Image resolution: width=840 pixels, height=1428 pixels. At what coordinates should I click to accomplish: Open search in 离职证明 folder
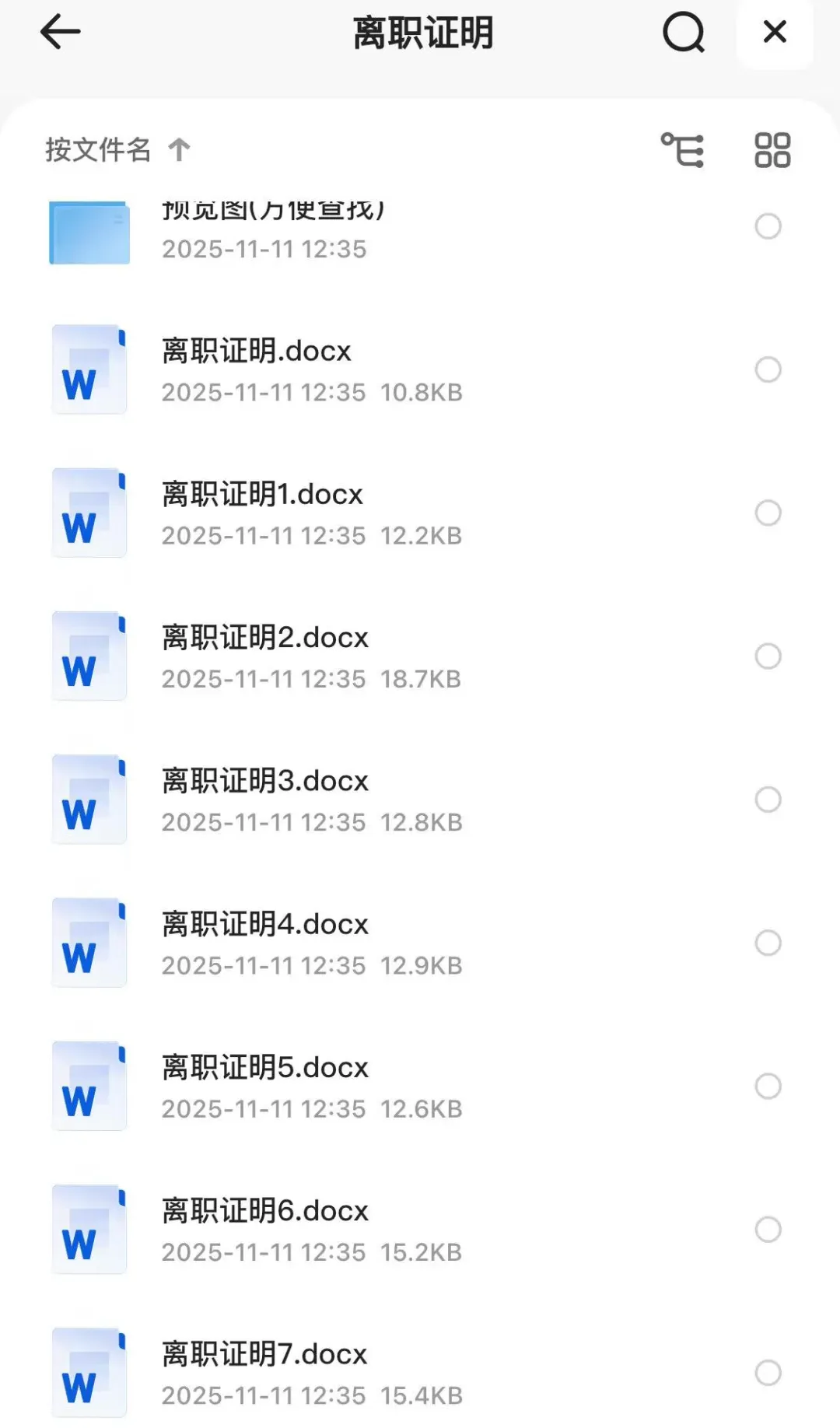684,33
